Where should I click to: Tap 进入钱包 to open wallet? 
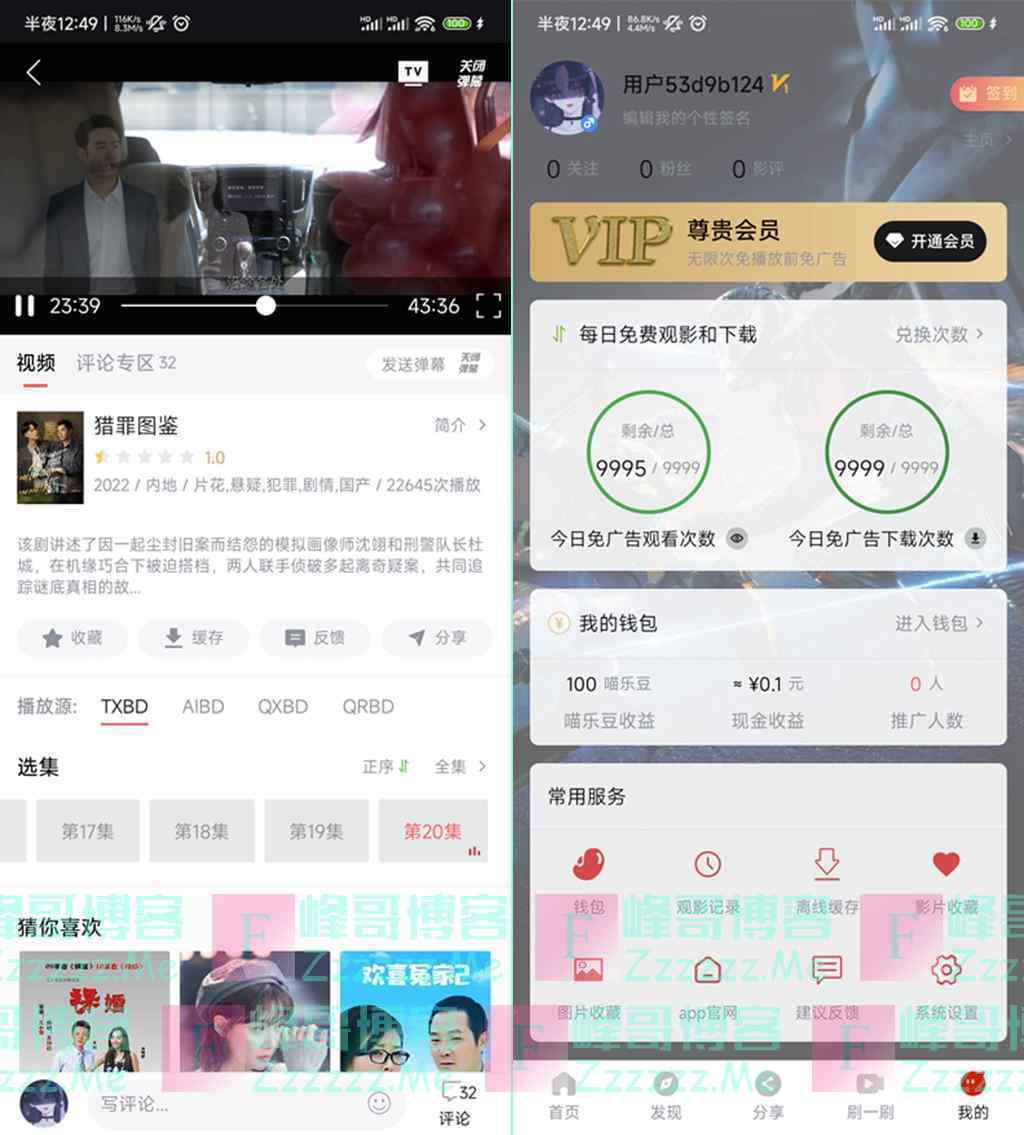coord(938,623)
